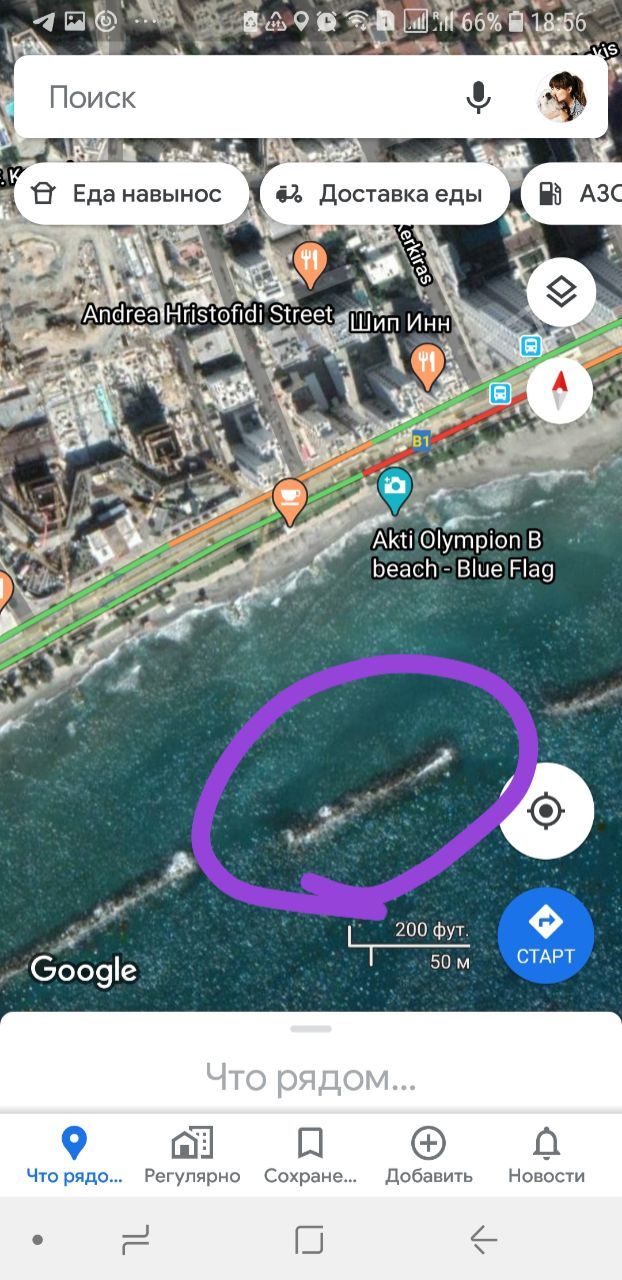This screenshot has width=622, height=1280.
Task: Open the cafe pin on the promenade
Action: (x=290, y=499)
